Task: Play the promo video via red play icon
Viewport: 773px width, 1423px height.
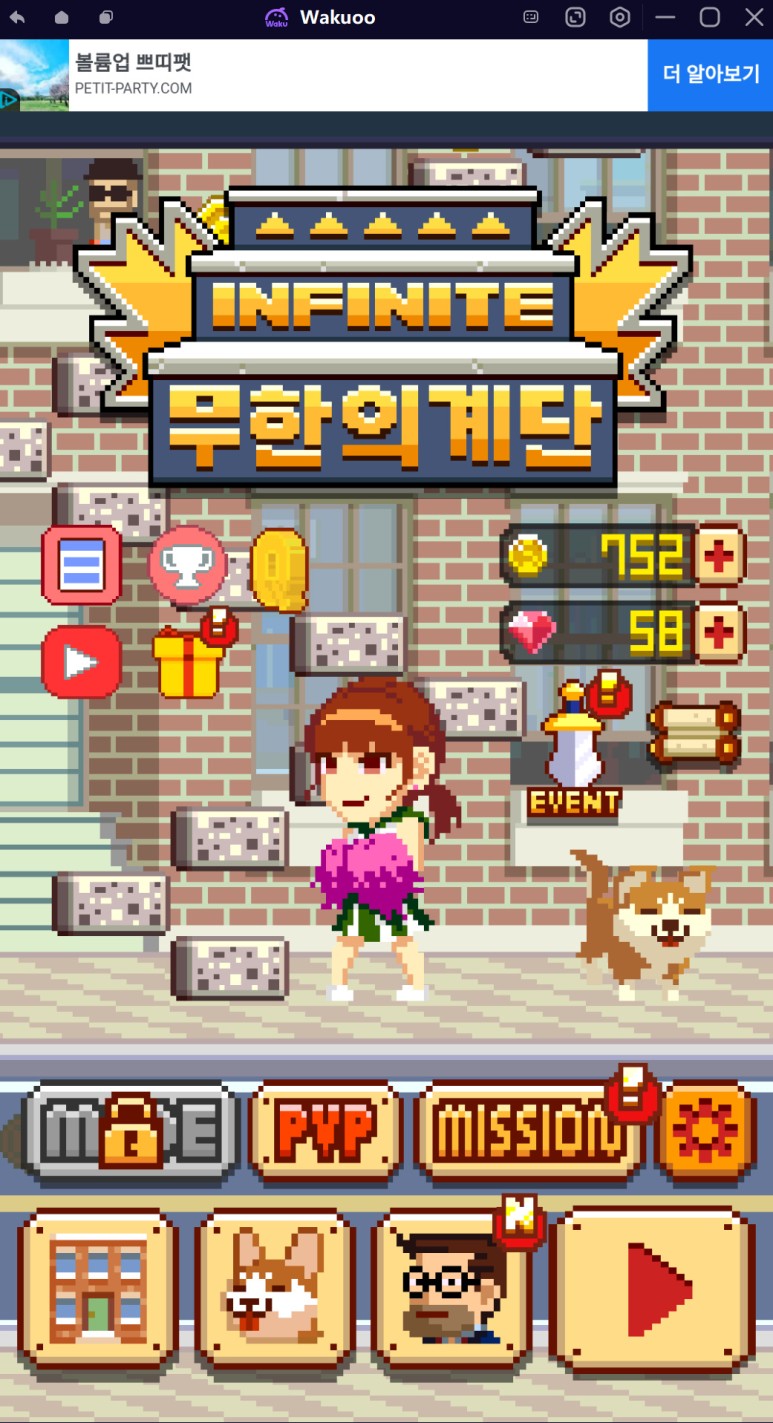Action: [81, 661]
